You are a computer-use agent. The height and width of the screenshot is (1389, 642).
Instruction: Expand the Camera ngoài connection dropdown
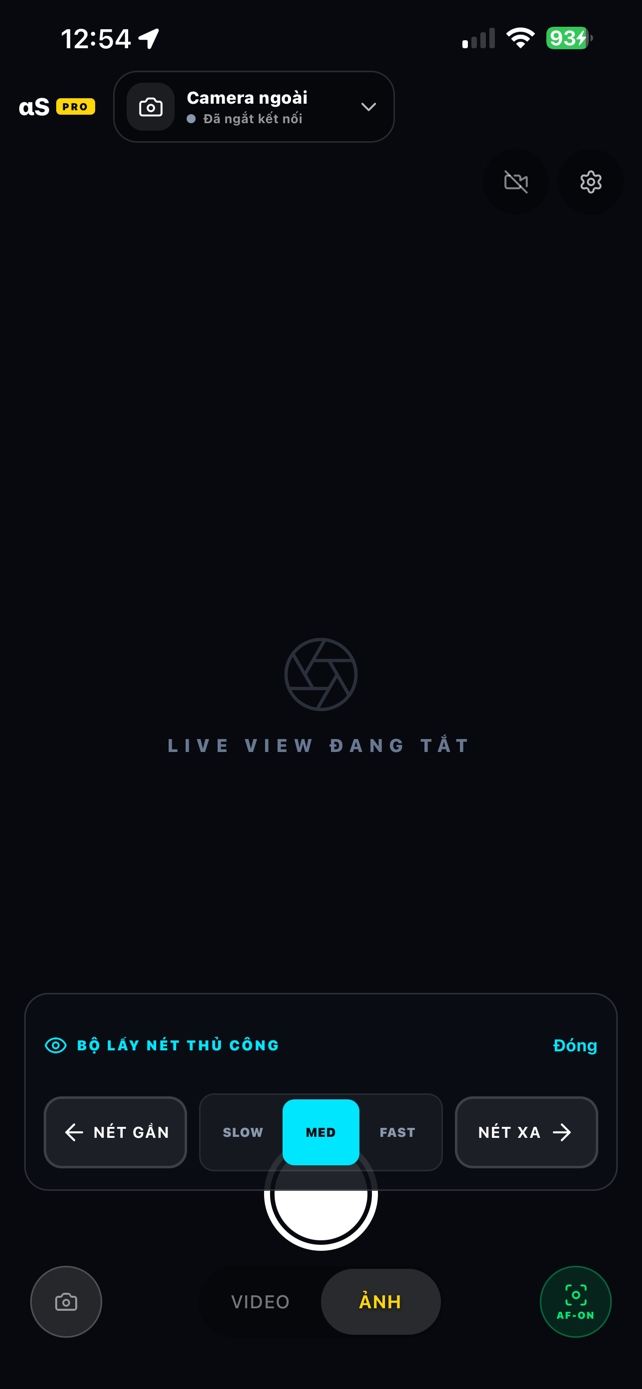pos(254,107)
